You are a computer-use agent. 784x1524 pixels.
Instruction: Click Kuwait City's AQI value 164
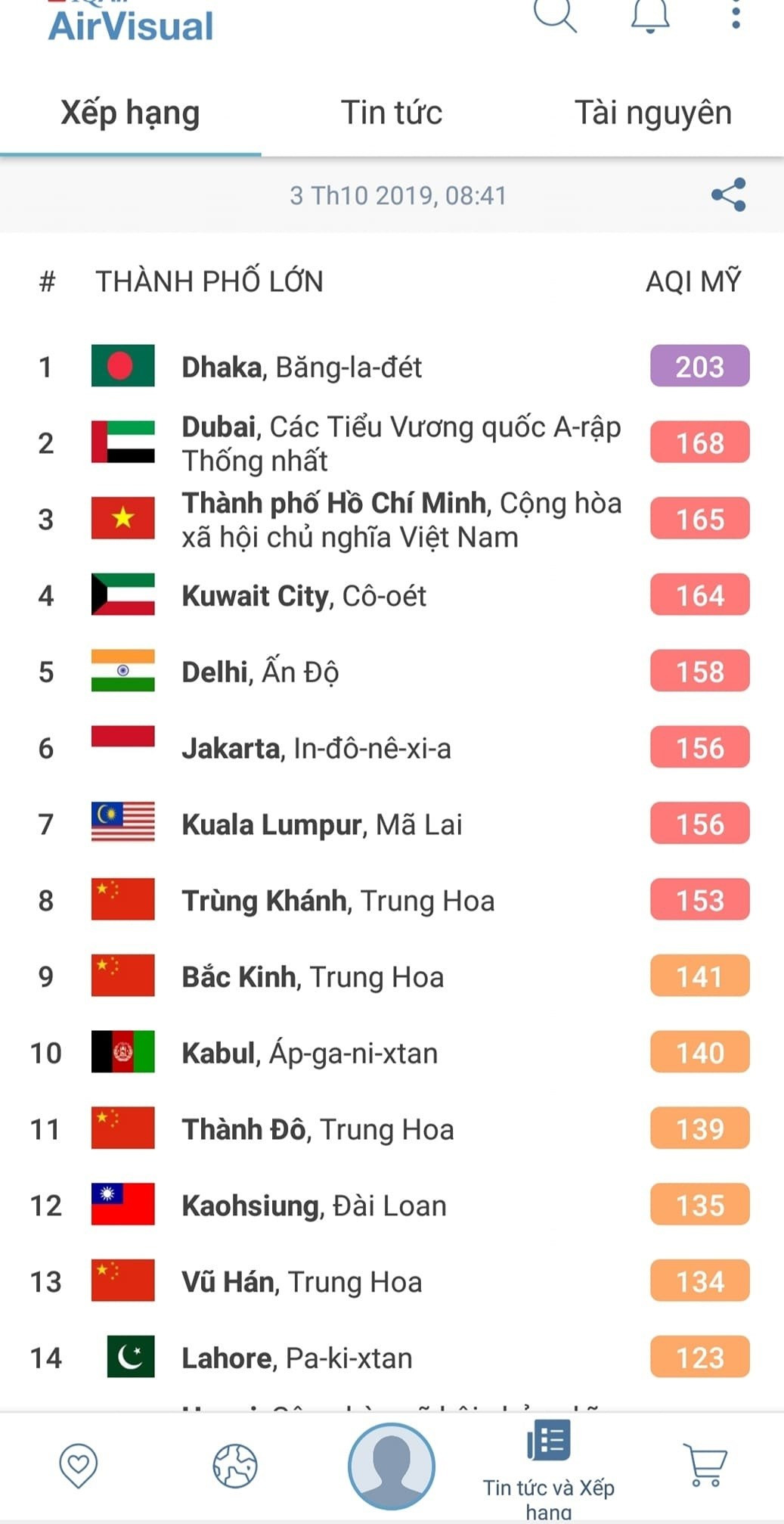[698, 594]
